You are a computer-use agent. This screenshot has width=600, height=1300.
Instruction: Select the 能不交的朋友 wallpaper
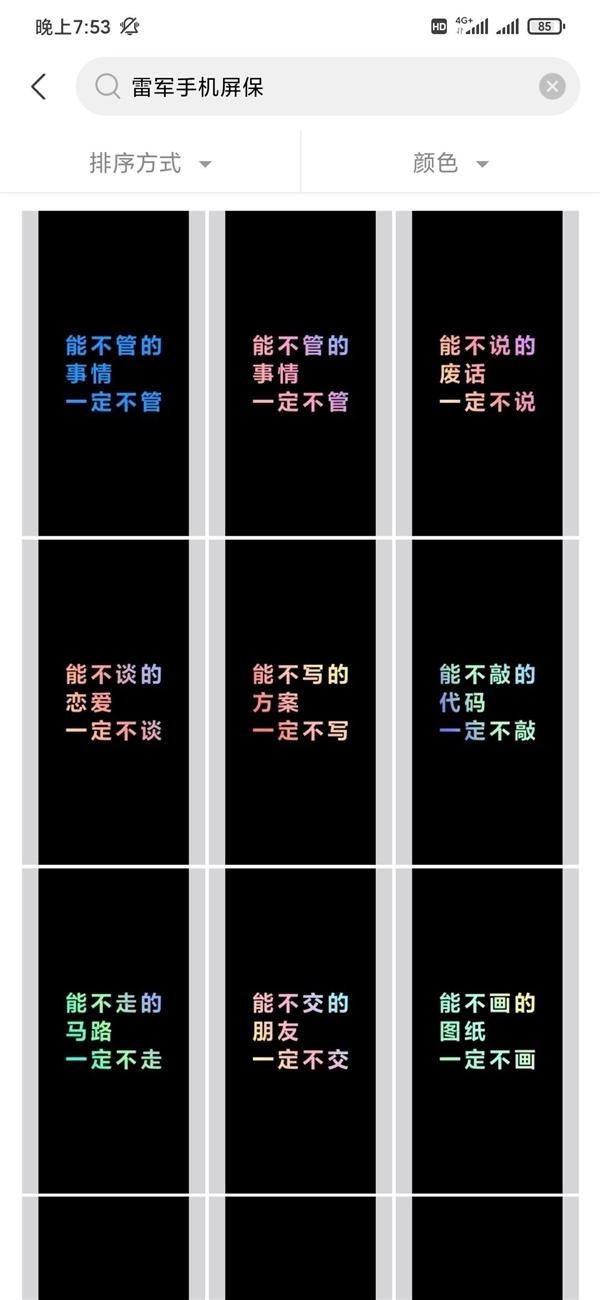(x=300, y=1030)
